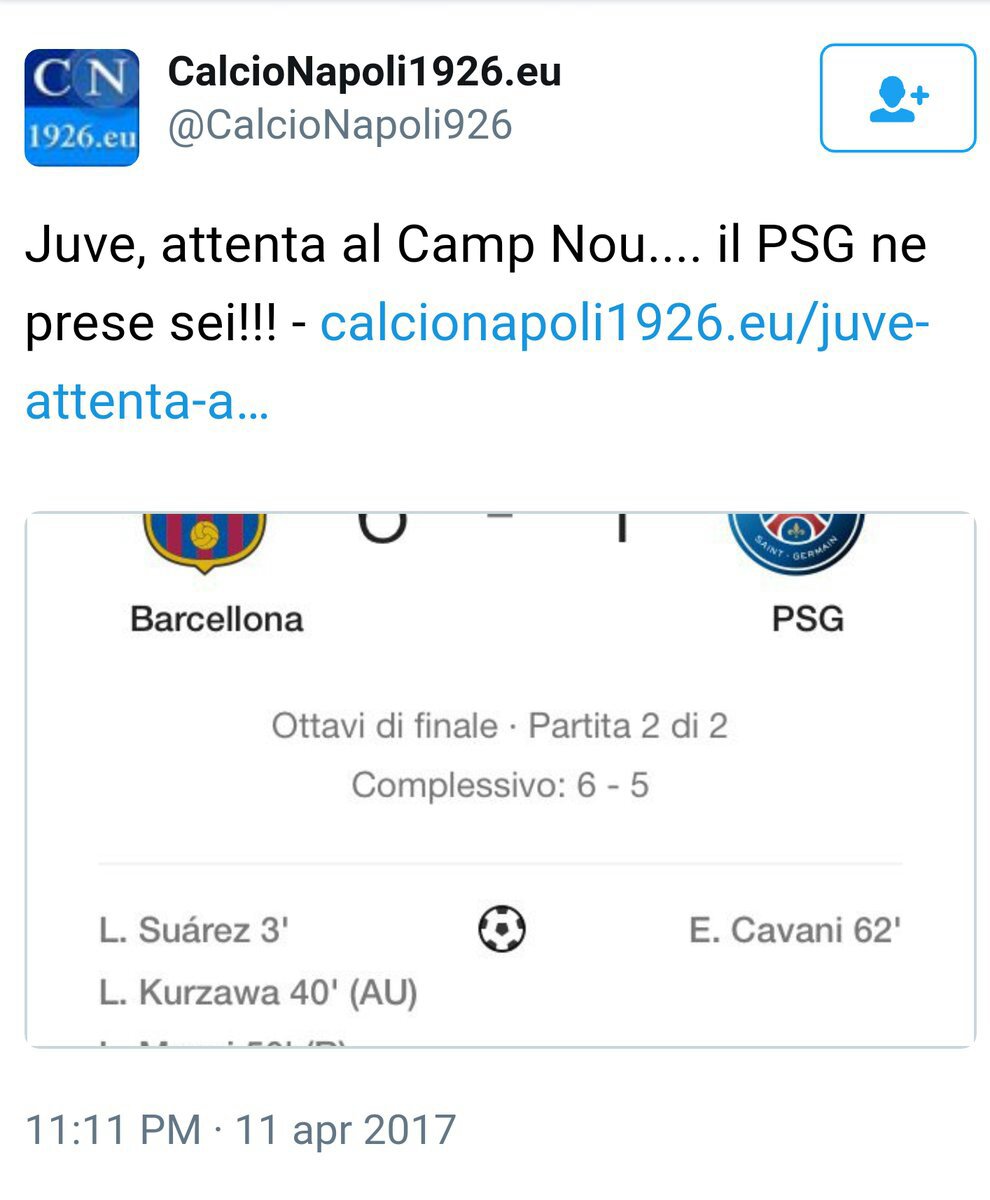This screenshot has width=990, height=1200.
Task: Open the @CalcioNapoli926 account handle
Action: 340,127
